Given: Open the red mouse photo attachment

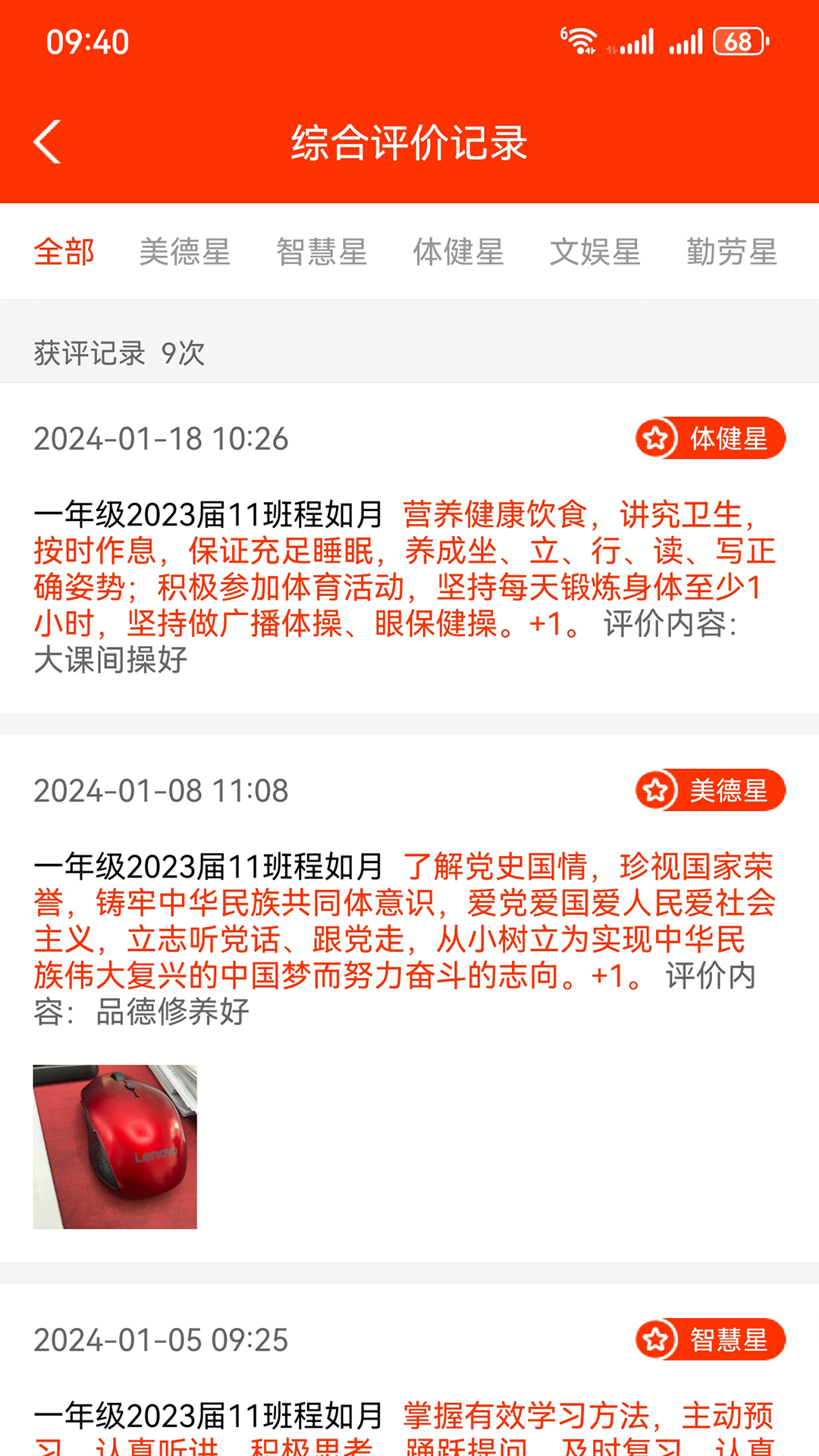Looking at the screenshot, I should pyautogui.click(x=115, y=1147).
